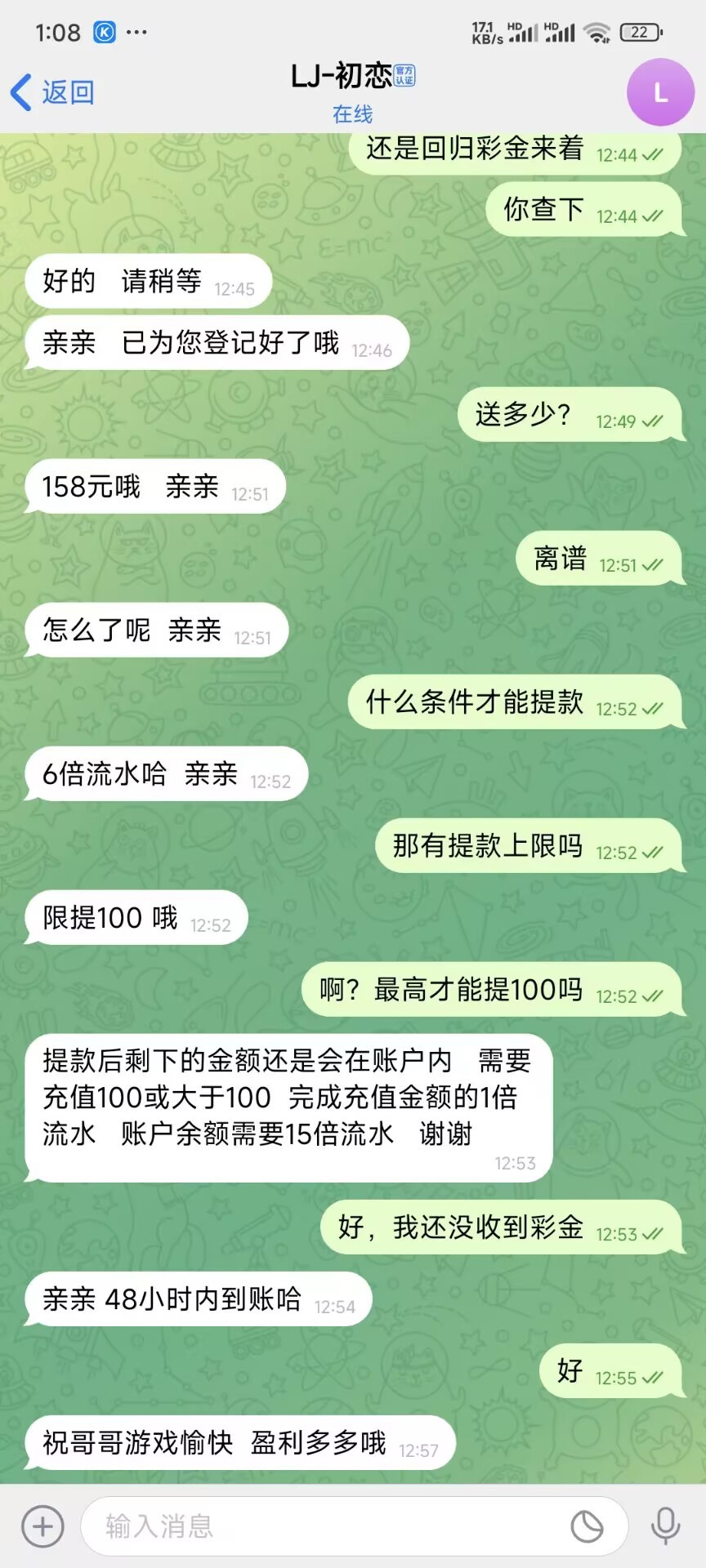Image resolution: width=706 pixels, height=1568 pixels.
Task: Tap the microphone voice message icon
Action: tap(665, 1526)
